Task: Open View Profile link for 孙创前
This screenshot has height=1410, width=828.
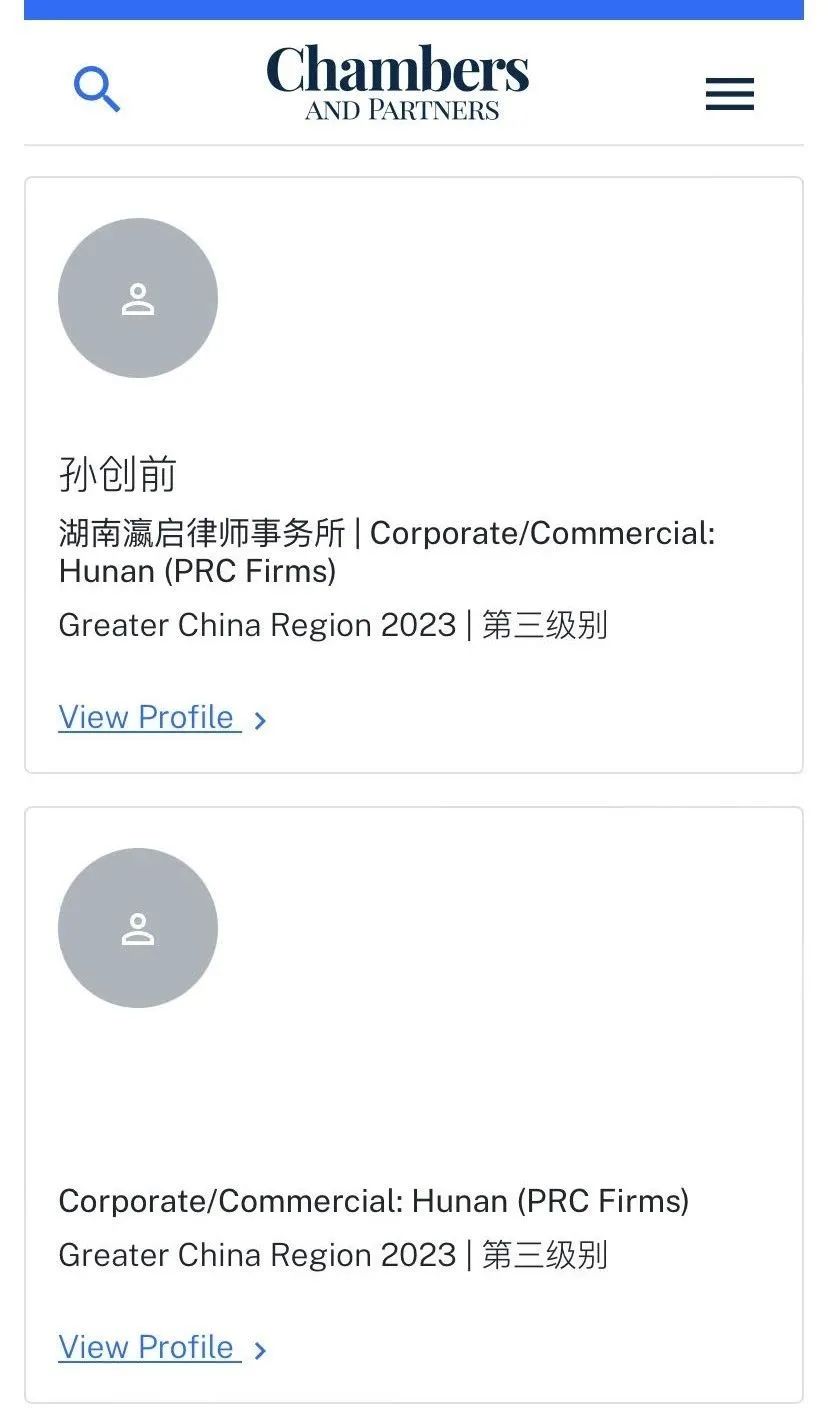Action: coord(163,718)
